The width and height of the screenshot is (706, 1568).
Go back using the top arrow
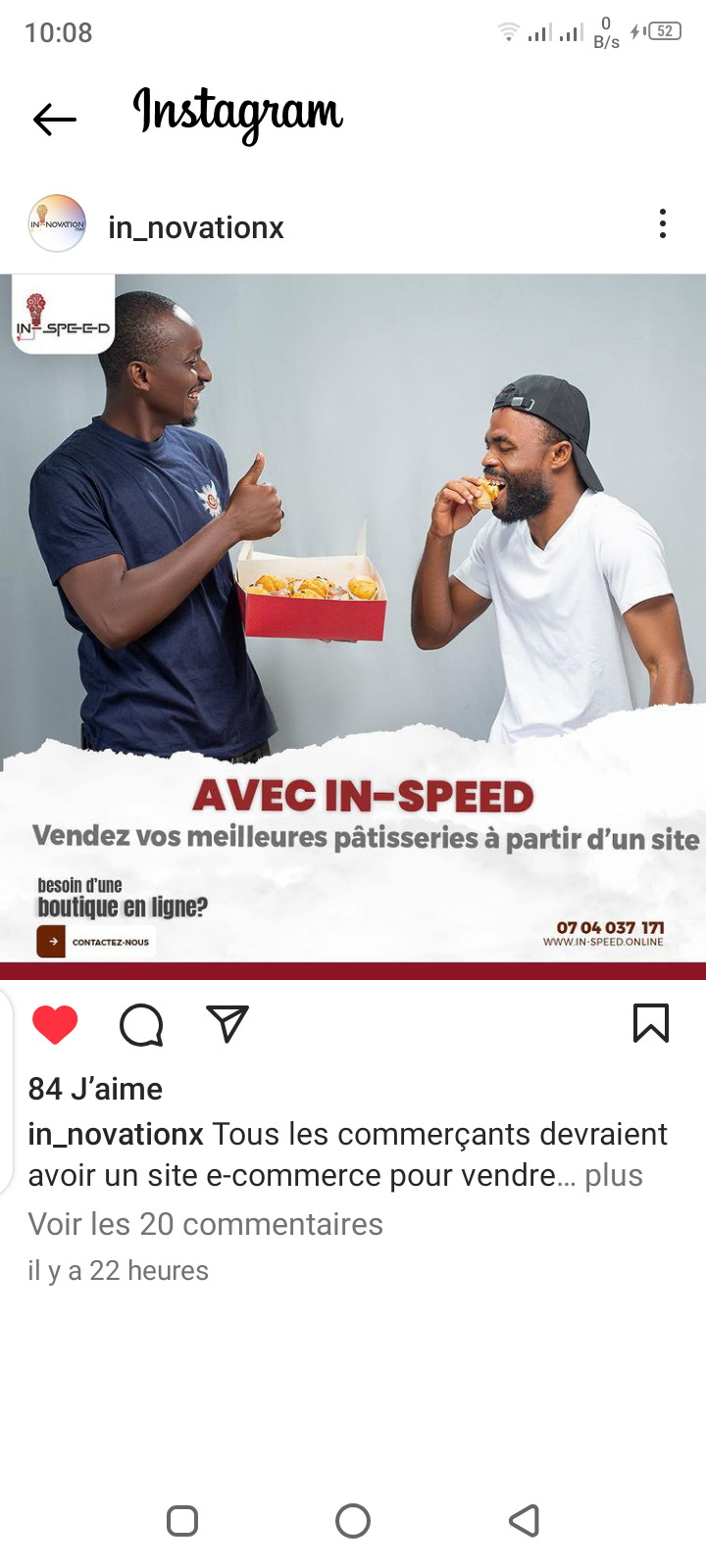click(x=55, y=120)
